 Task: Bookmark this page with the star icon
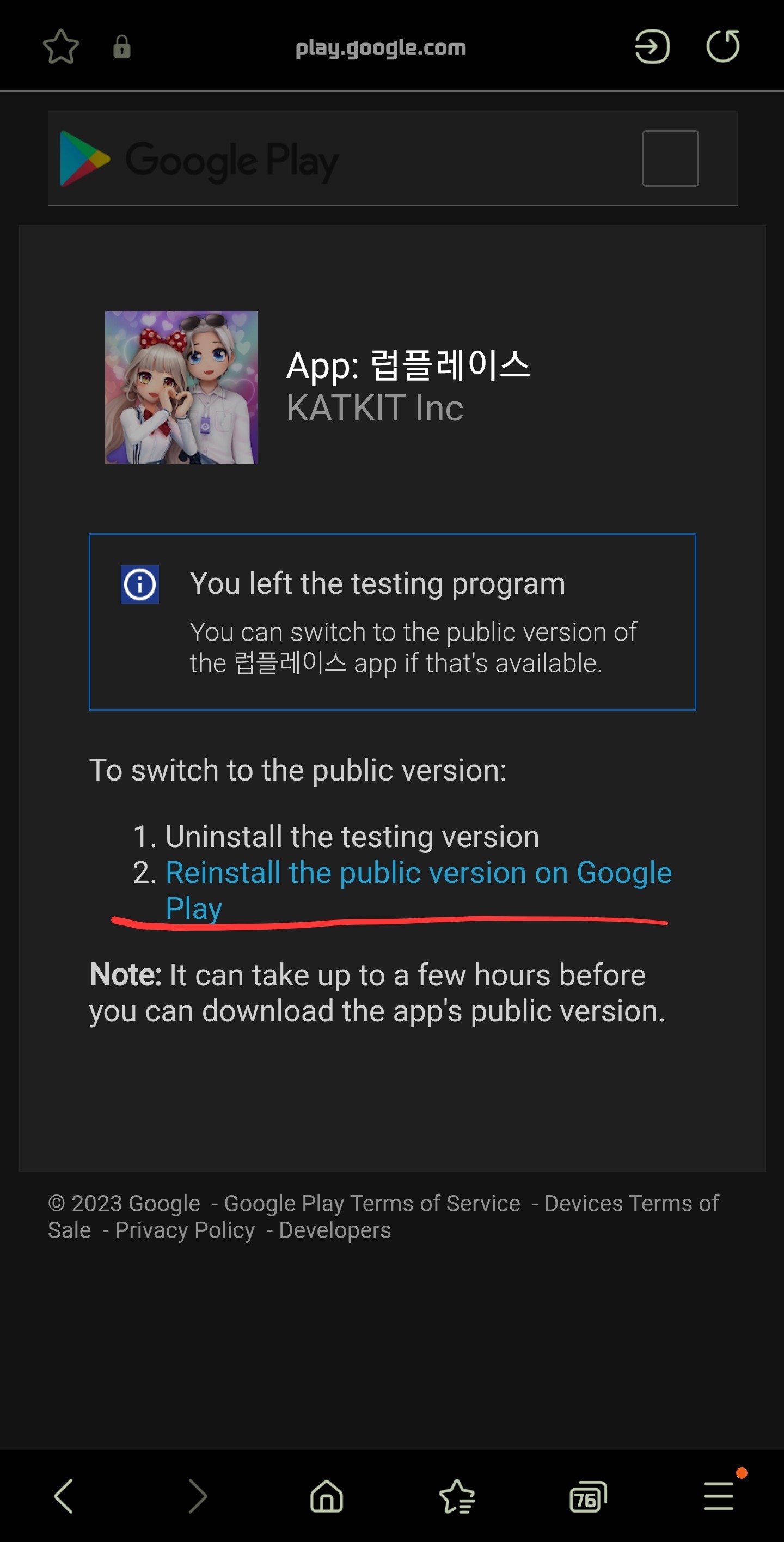click(x=61, y=47)
